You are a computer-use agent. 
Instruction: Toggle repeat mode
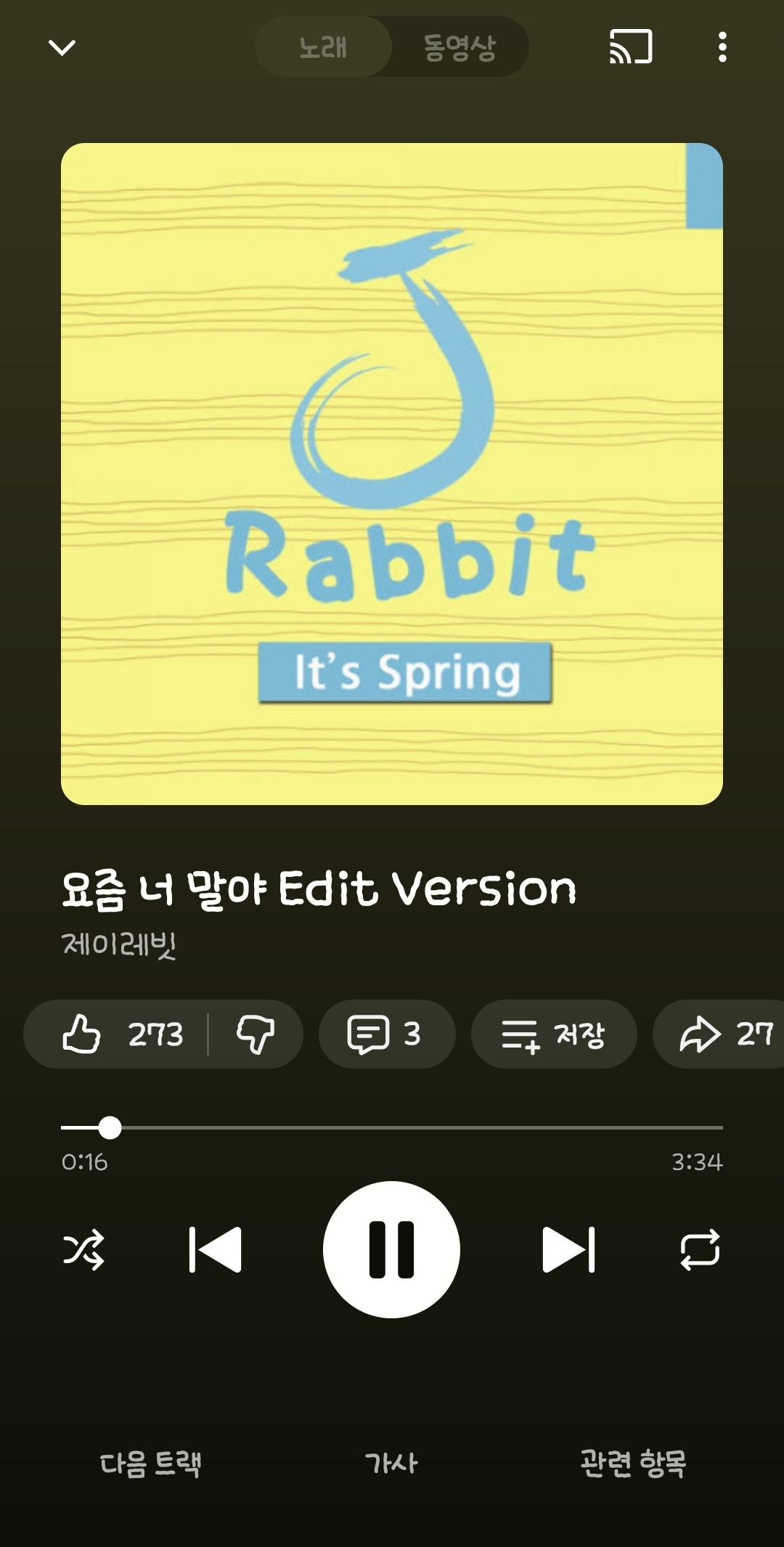click(x=700, y=1249)
